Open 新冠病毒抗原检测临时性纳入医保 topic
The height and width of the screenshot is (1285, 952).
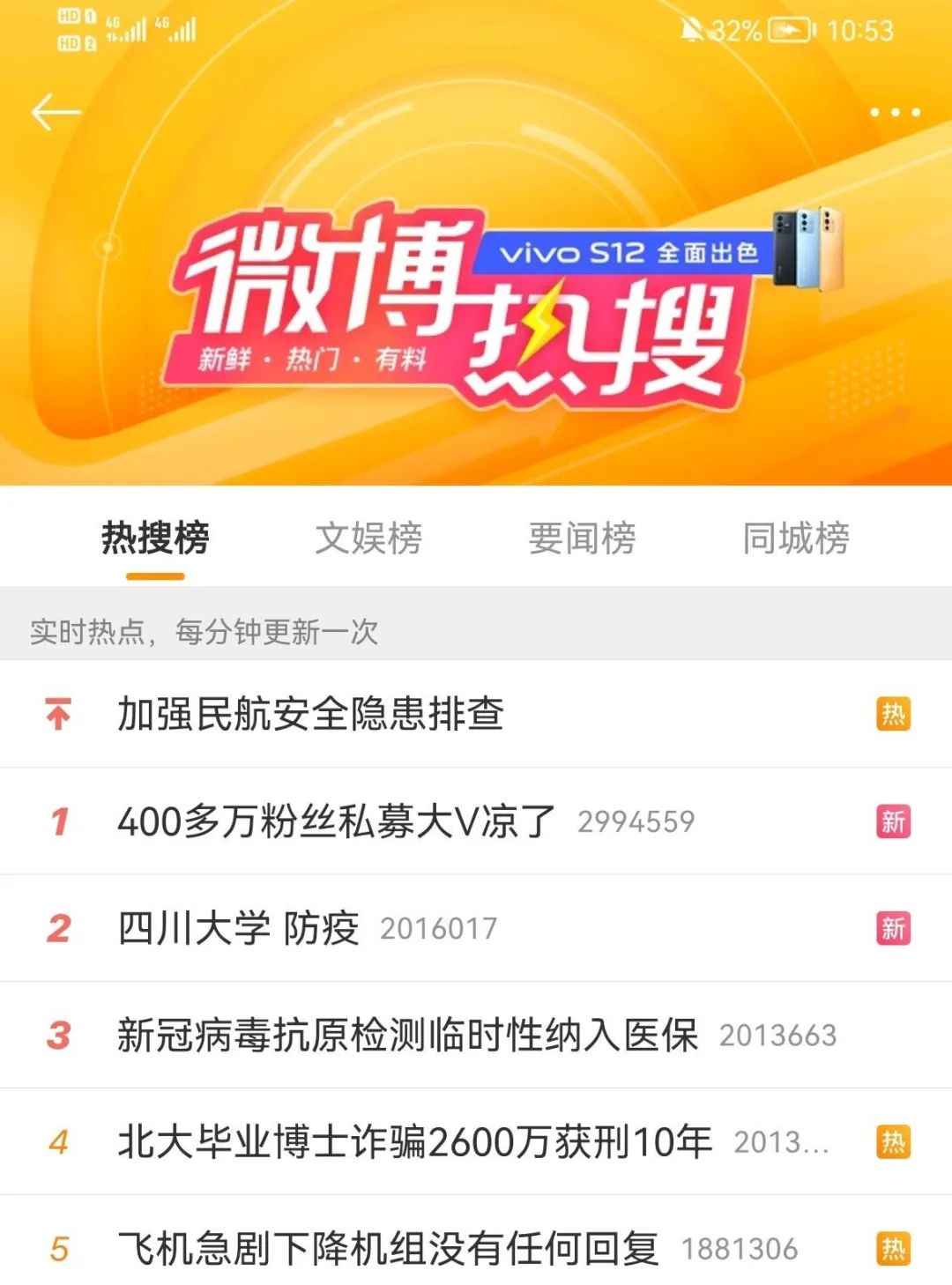407,1035
